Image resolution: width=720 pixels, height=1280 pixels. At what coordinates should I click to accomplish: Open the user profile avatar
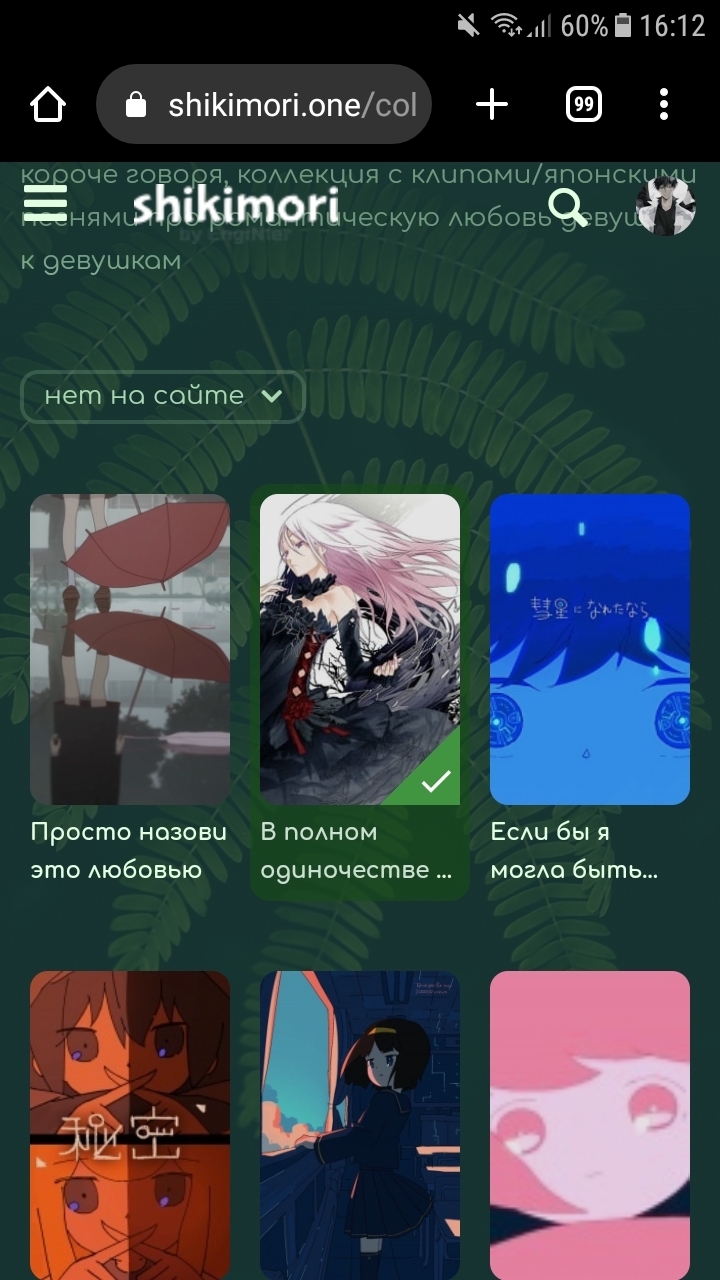(x=665, y=206)
